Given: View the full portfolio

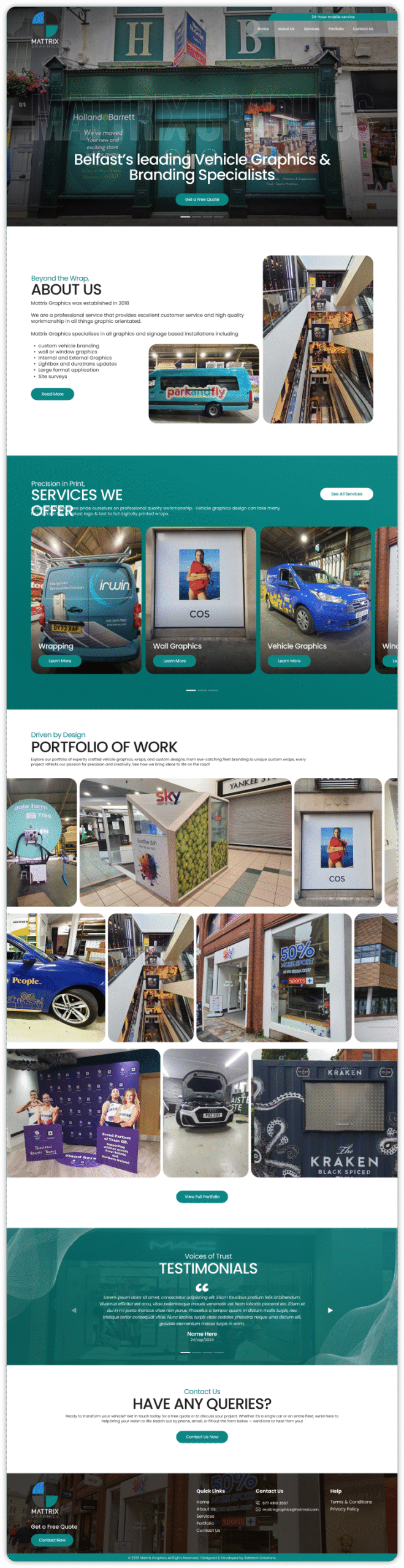Looking at the screenshot, I should point(202,1196).
